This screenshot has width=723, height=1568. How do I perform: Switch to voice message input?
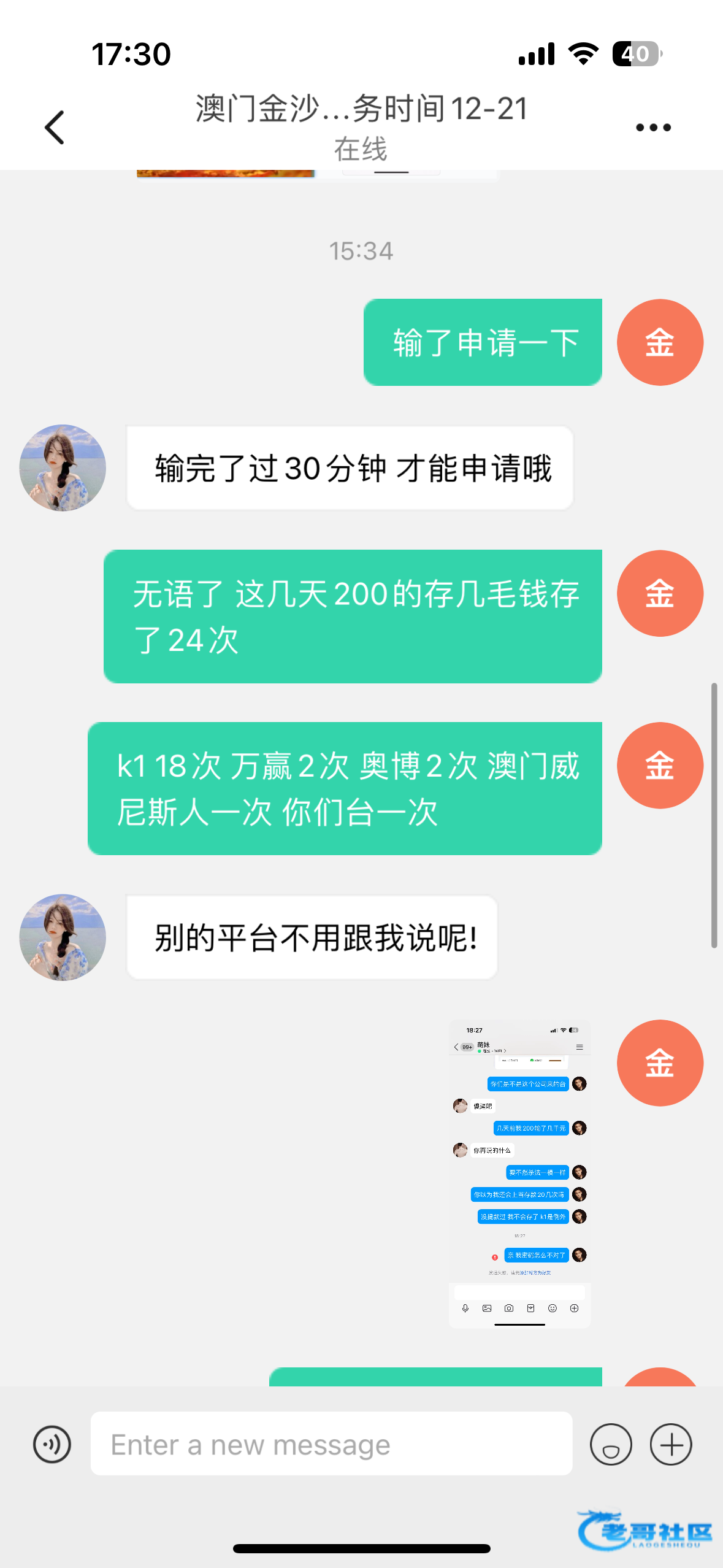(x=52, y=1444)
